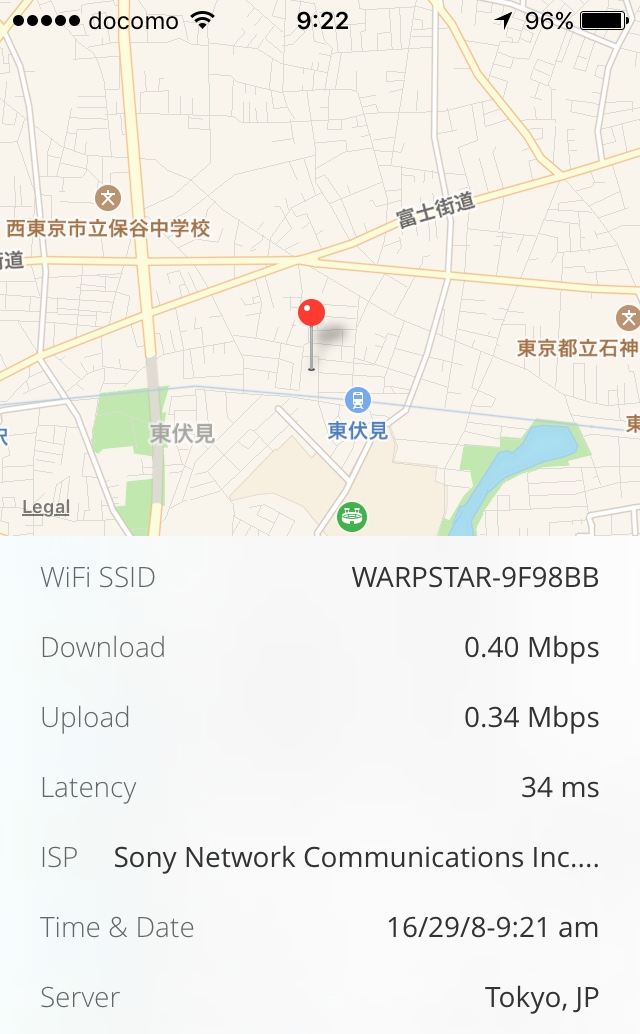Screen dimensions: 640x1034
Task: Tap the red location pin on map
Action: pyautogui.click(x=311, y=315)
